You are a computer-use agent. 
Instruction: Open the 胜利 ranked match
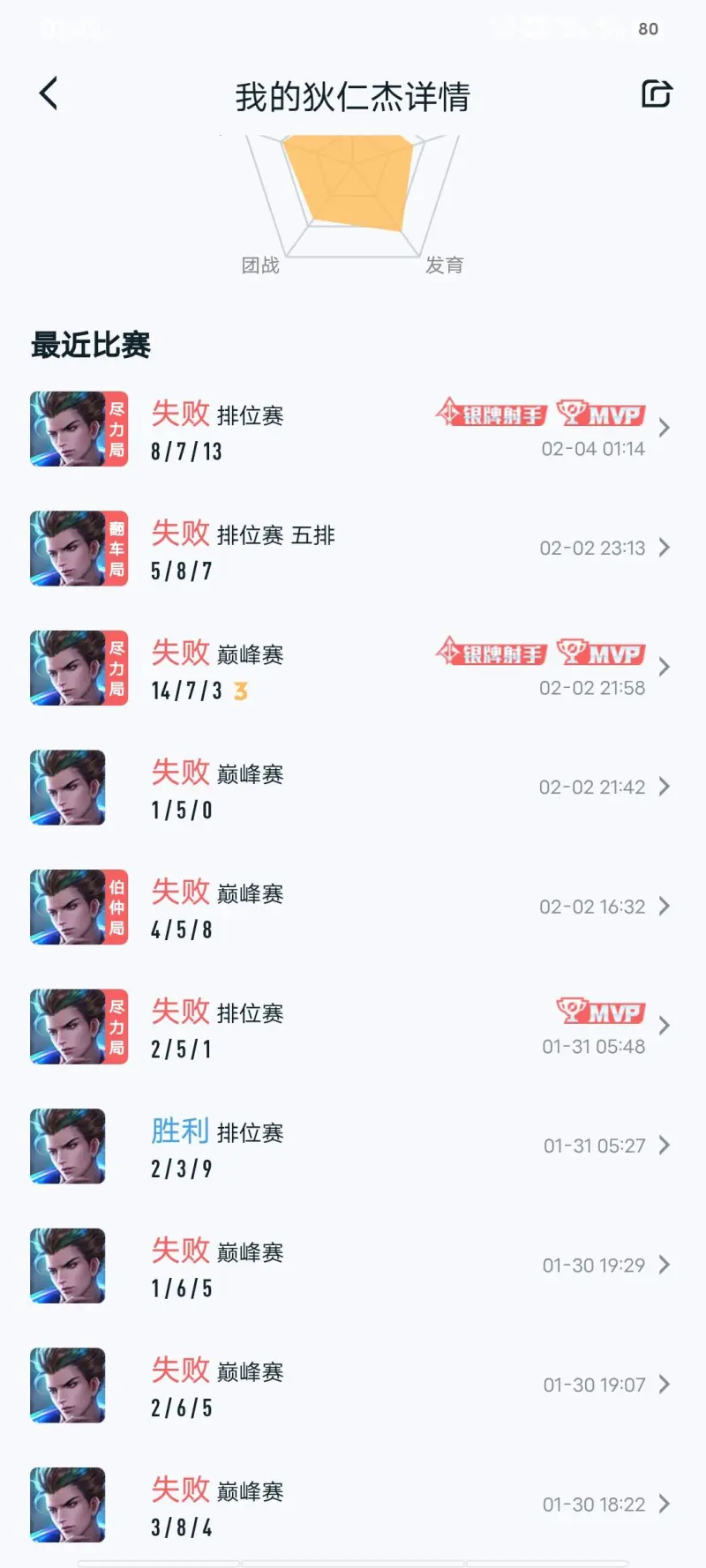point(353,1146)
